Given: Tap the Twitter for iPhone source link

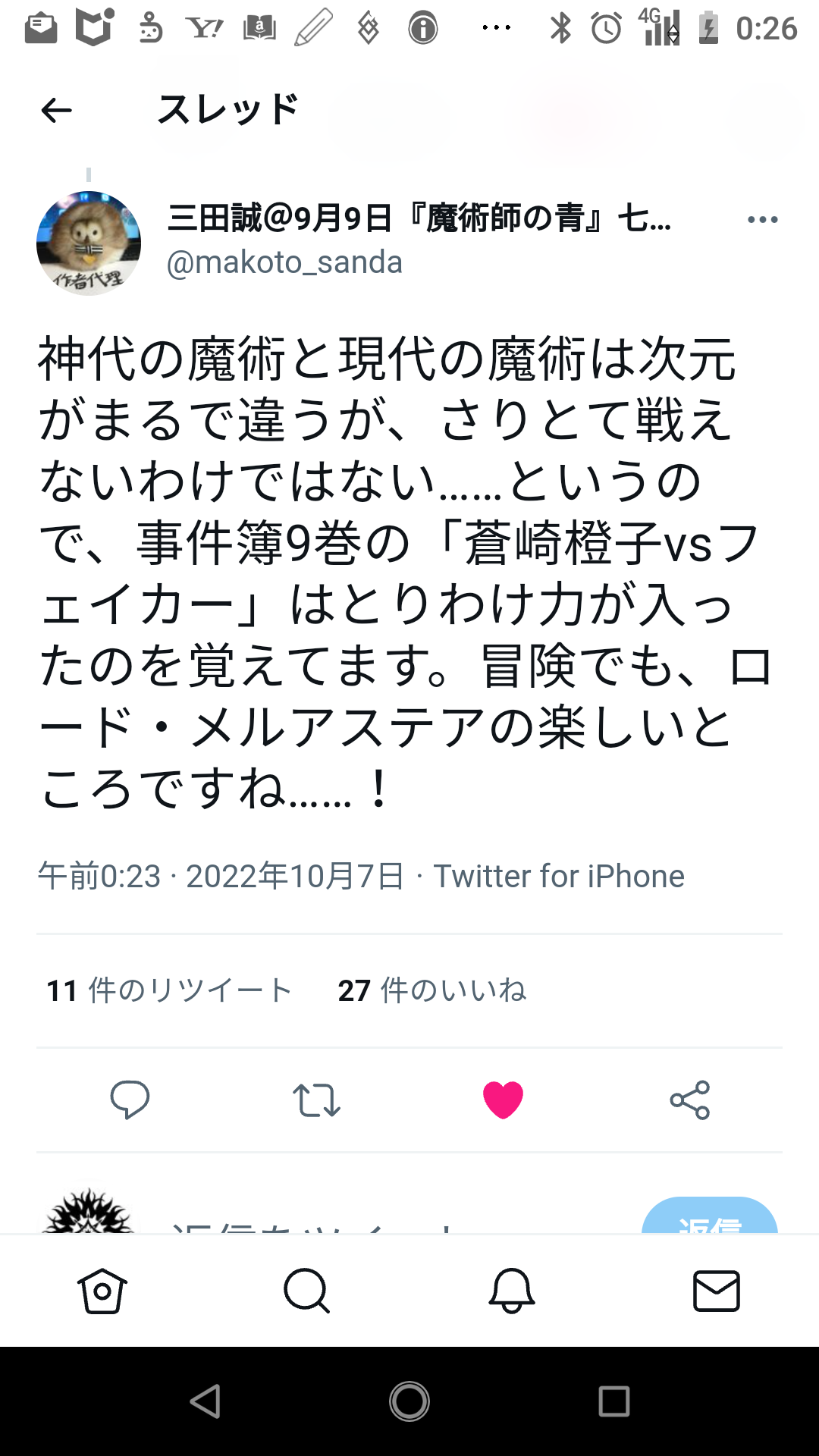Looking at the screenshot, I should click(x=559, y=877).
